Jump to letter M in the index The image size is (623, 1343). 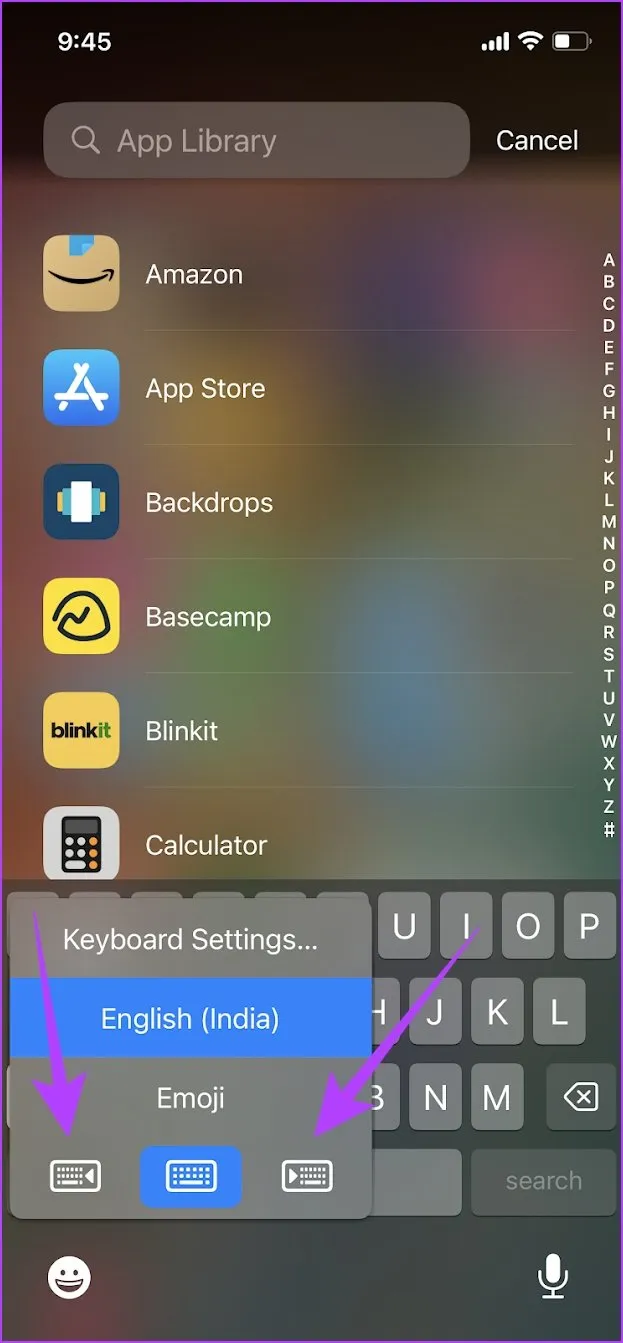coord(609,522)
